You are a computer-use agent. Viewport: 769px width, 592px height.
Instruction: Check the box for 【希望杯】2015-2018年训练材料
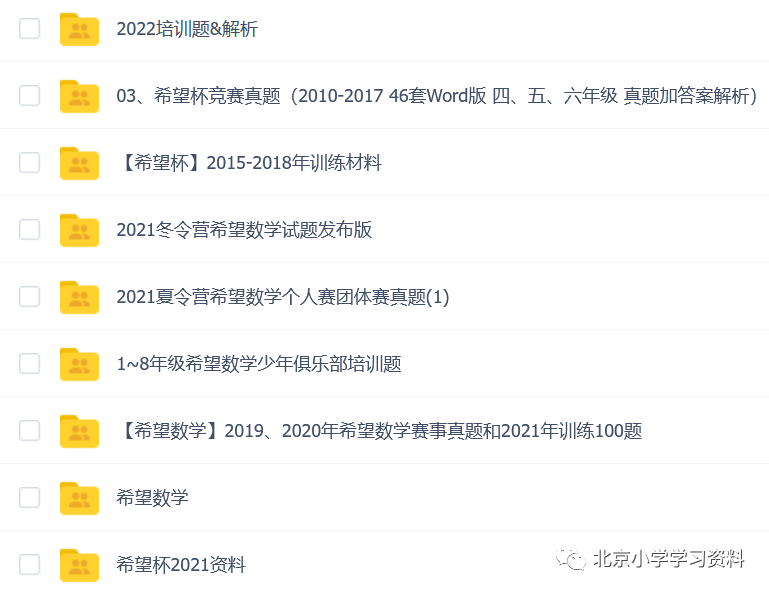pyautogui.click(x=30, y=163)
